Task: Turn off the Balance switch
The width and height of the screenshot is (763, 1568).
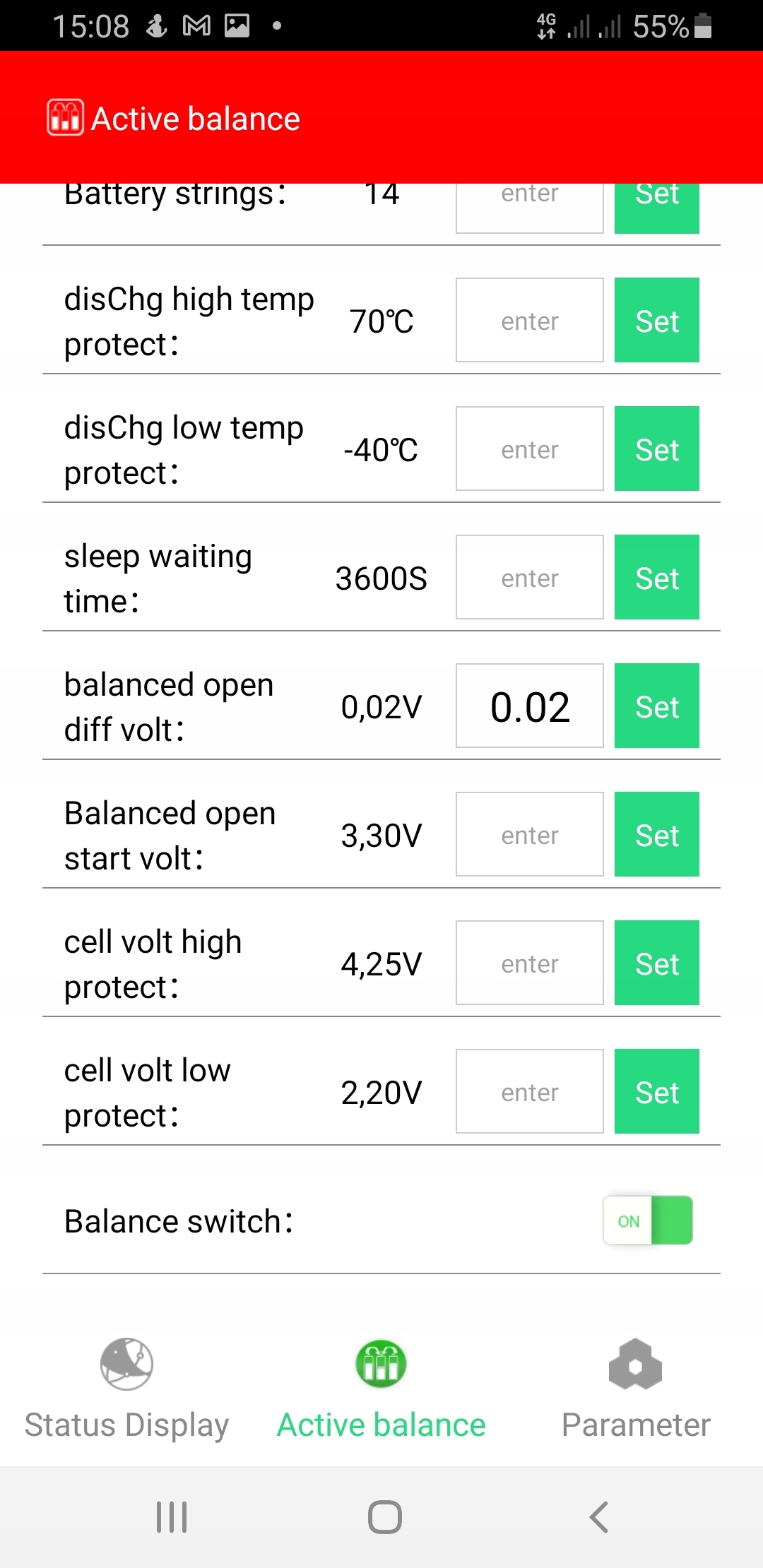Action: coord(648,1220)
